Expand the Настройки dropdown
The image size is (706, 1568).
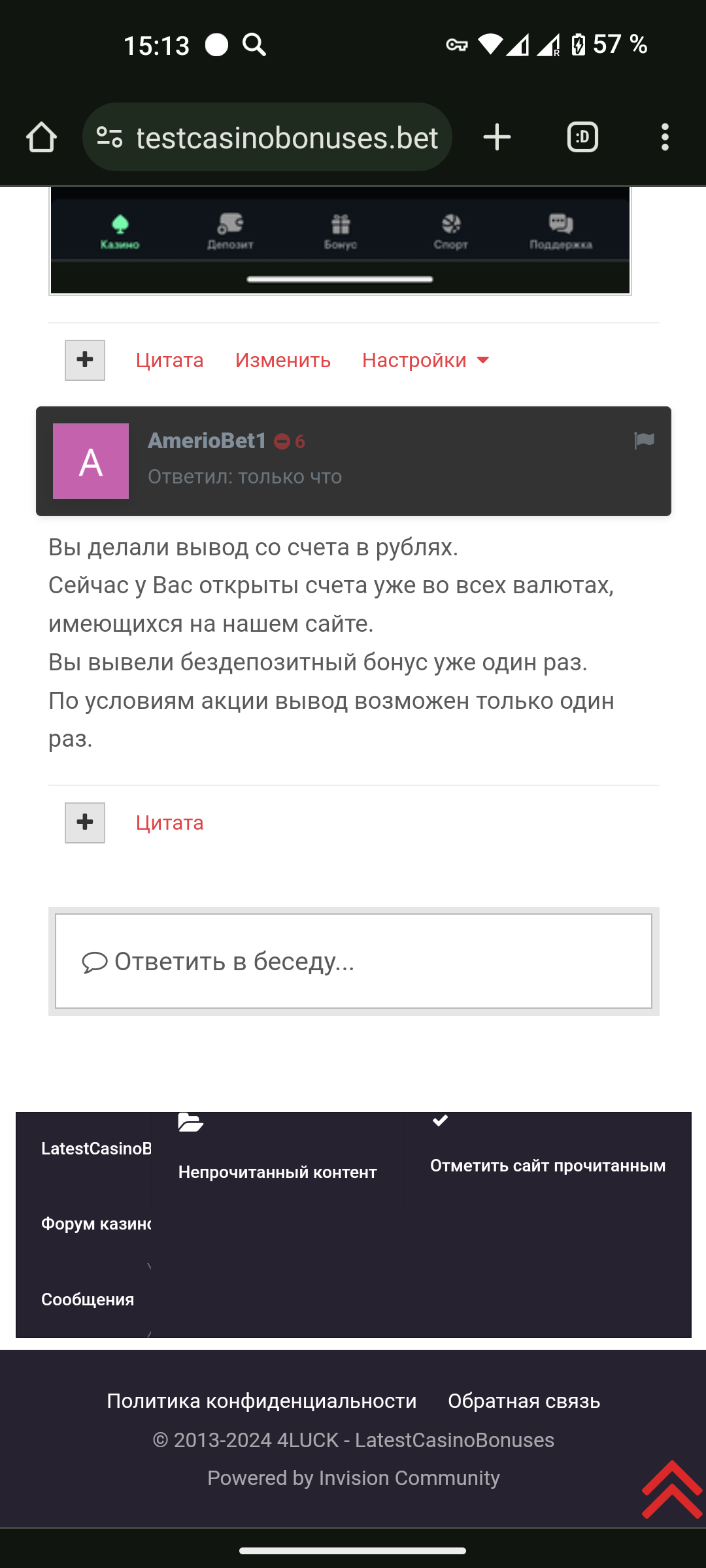(426, 360)
